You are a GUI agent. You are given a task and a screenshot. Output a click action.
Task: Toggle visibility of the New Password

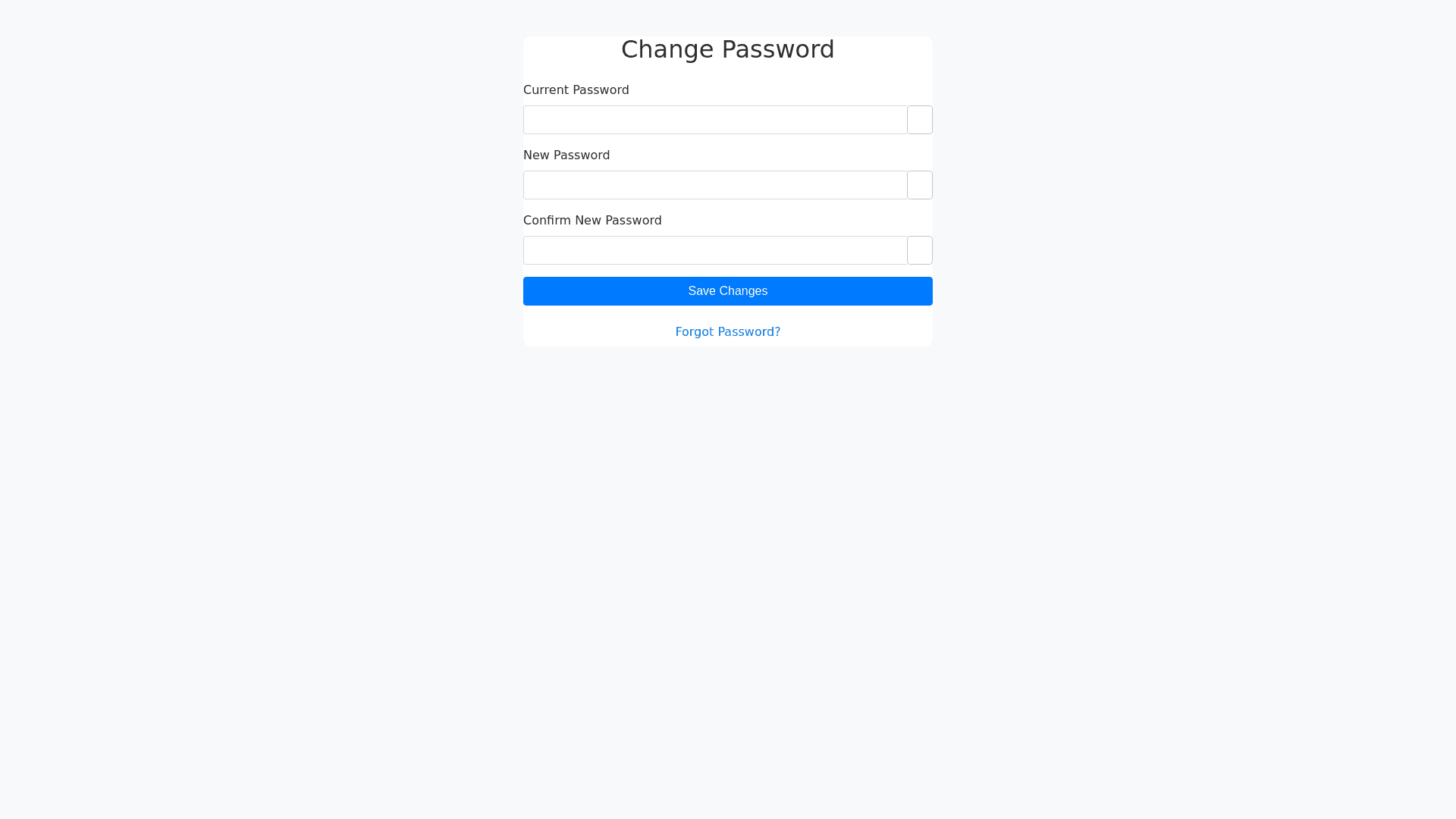click(x=919, y=185)
